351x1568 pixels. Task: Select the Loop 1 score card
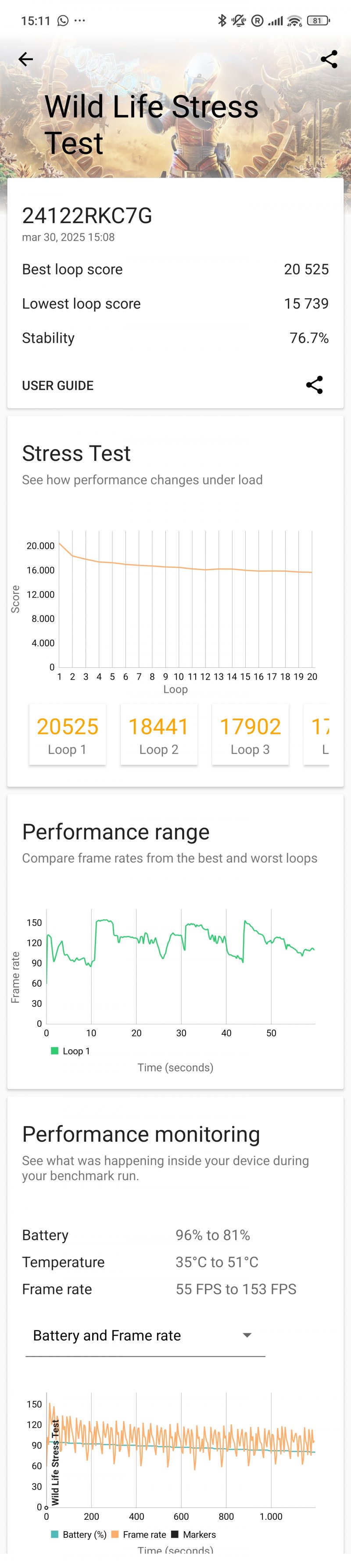(x=67, y=734)
